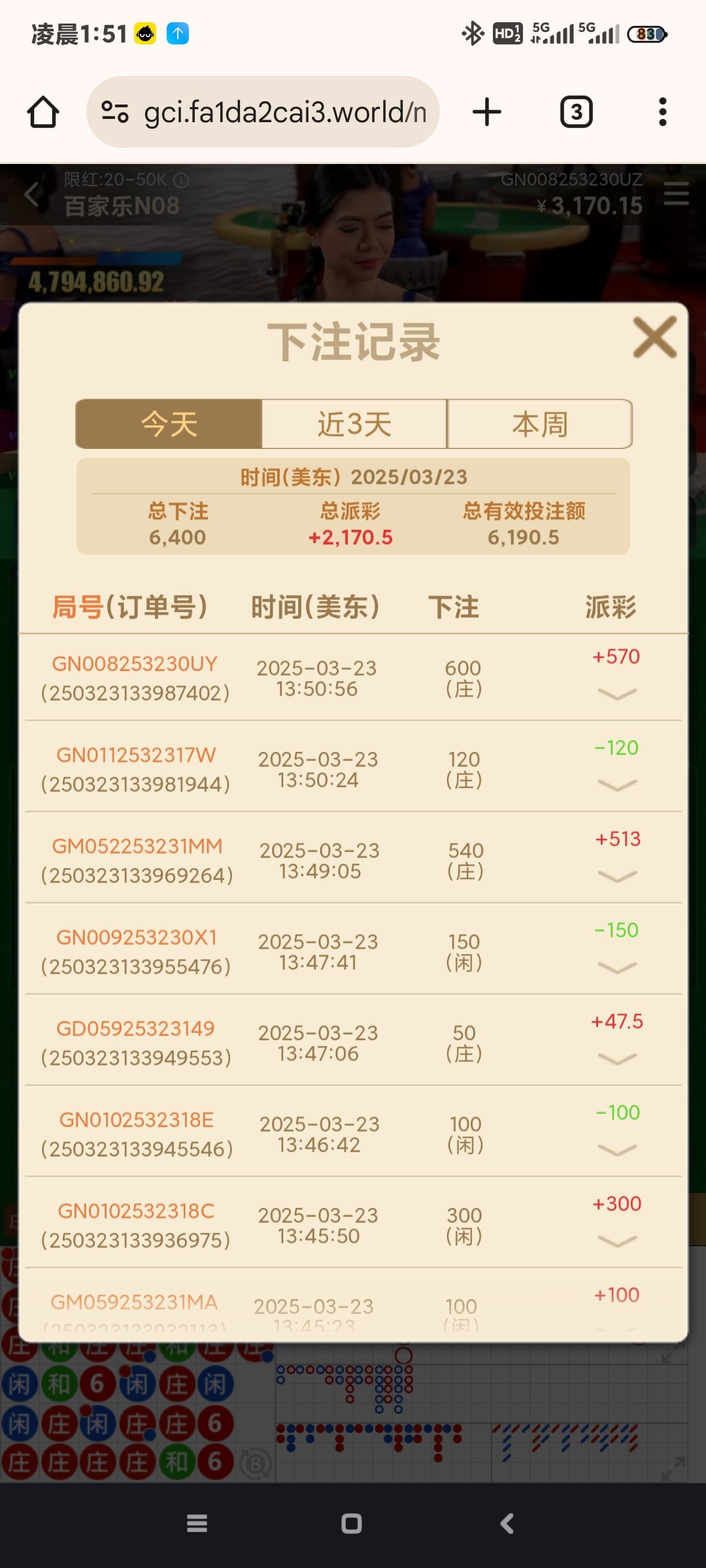This screenshot has height=1568, width=706.
Task: Open a new browser tab
Action: [487, 112]
